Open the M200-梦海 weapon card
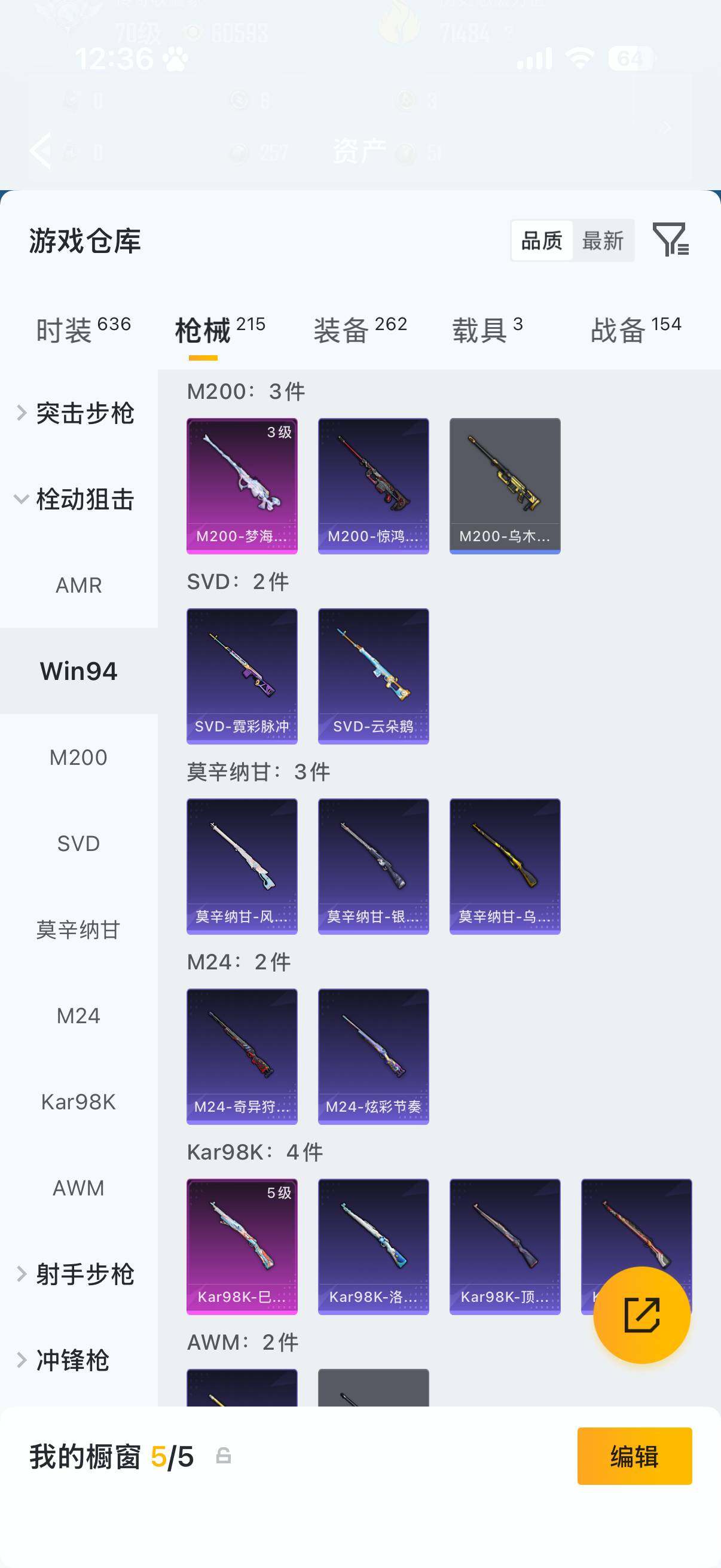Image resolution: width=721 pixels, height=1568 pixels. coord(242,484)
